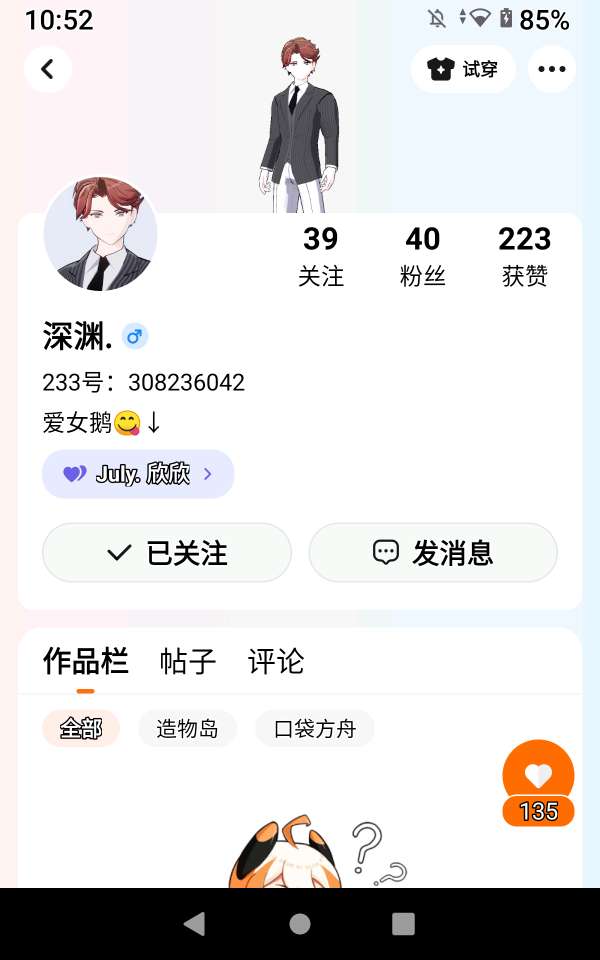Switch to the 帖子 tab
Image resolution: width=600 pixels, height=960 pixels.
(188, 661)
